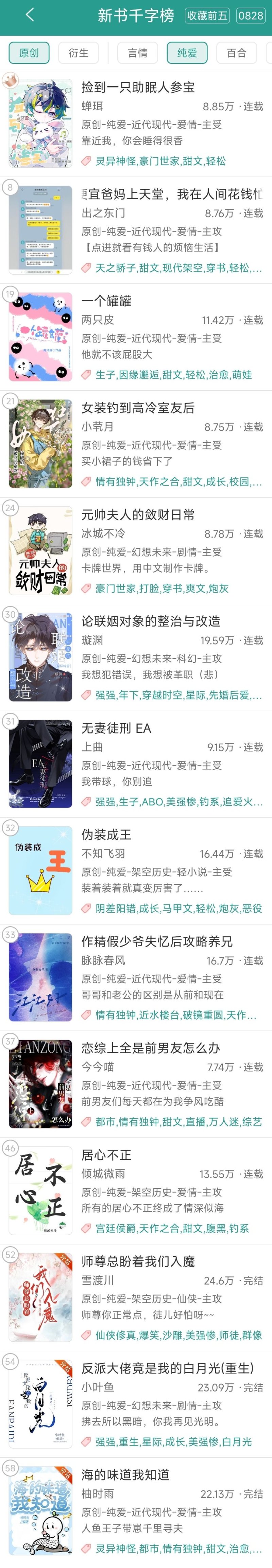The height and width of the screenshot is (1568, 272).
Task: Open completed novel 师尊总盼着我们入魔
Action: coord(138,1262)
